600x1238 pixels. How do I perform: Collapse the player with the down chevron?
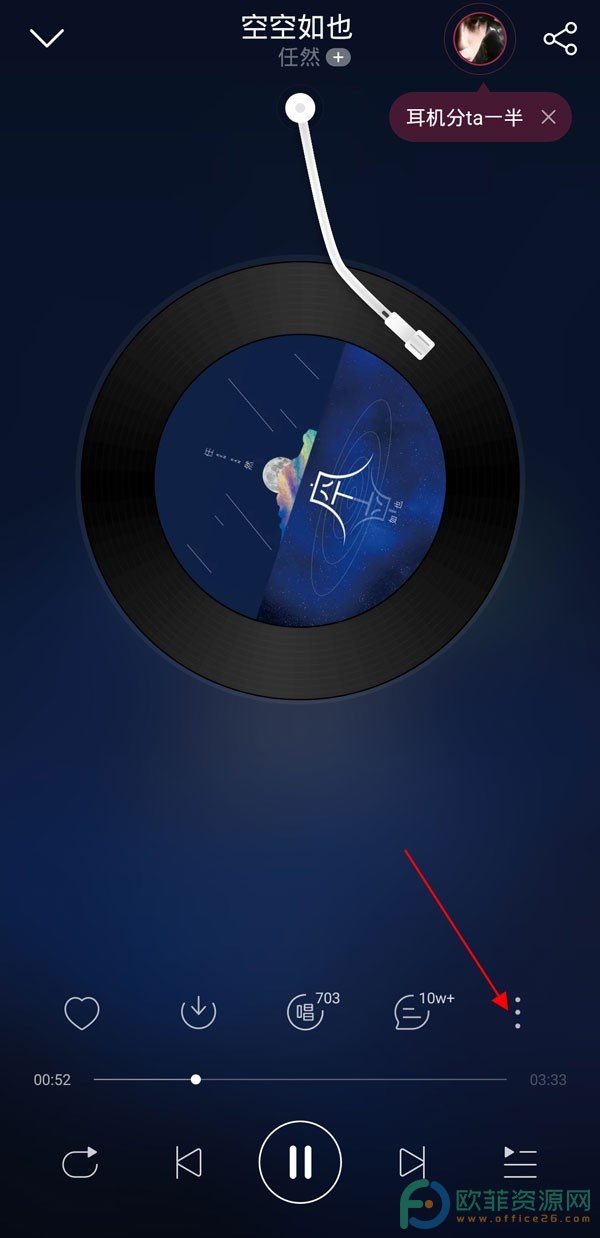[47, 38]
